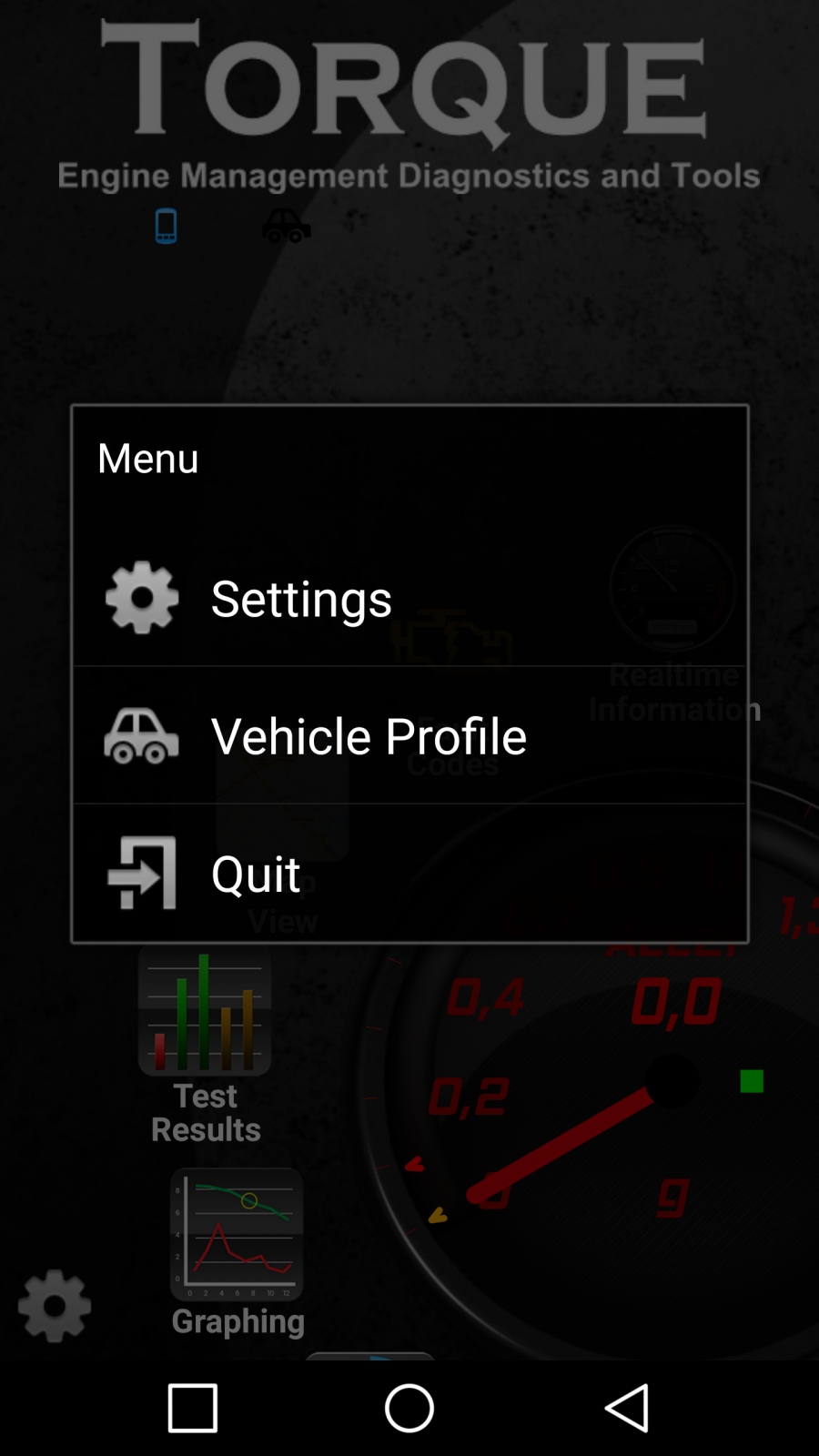Image resolution: width=819 pixels, height=1456 pixels.
Task: Open the recent apps view
Action: (x=193, y=1408)
